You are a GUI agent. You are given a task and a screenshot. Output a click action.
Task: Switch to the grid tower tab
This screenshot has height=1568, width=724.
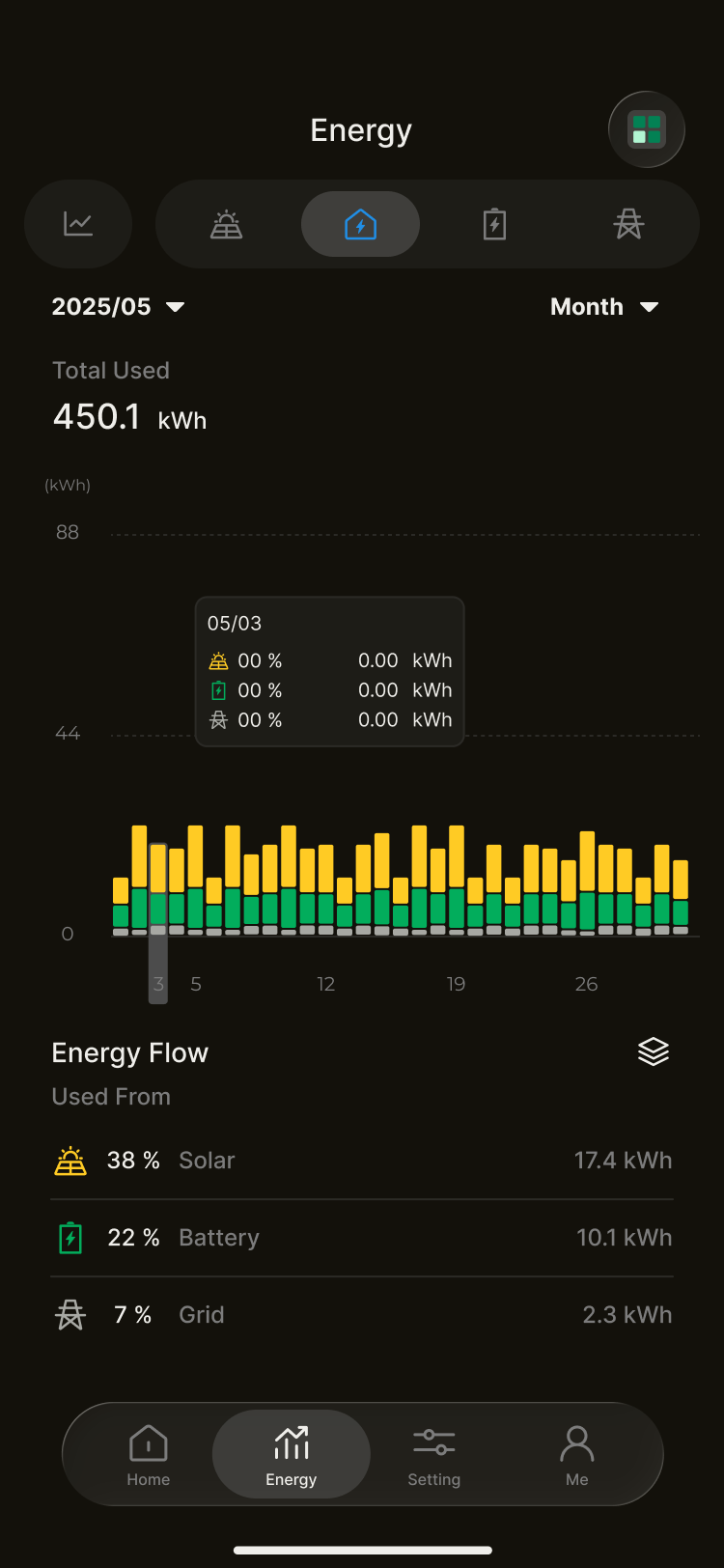point(628,224)
